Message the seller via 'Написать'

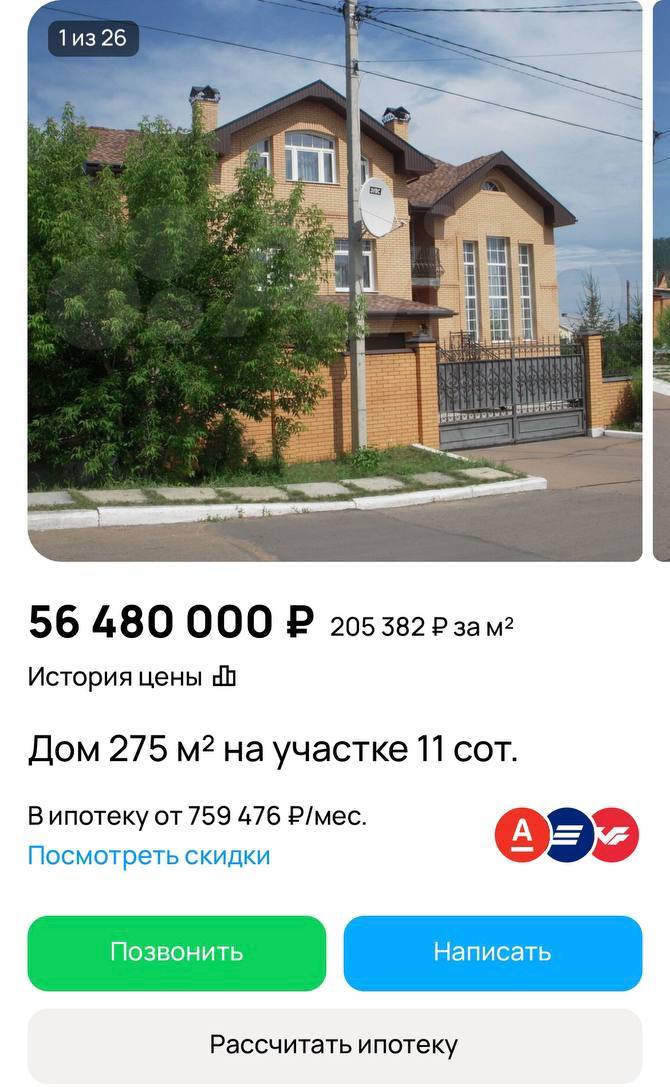tap(492, 952)
